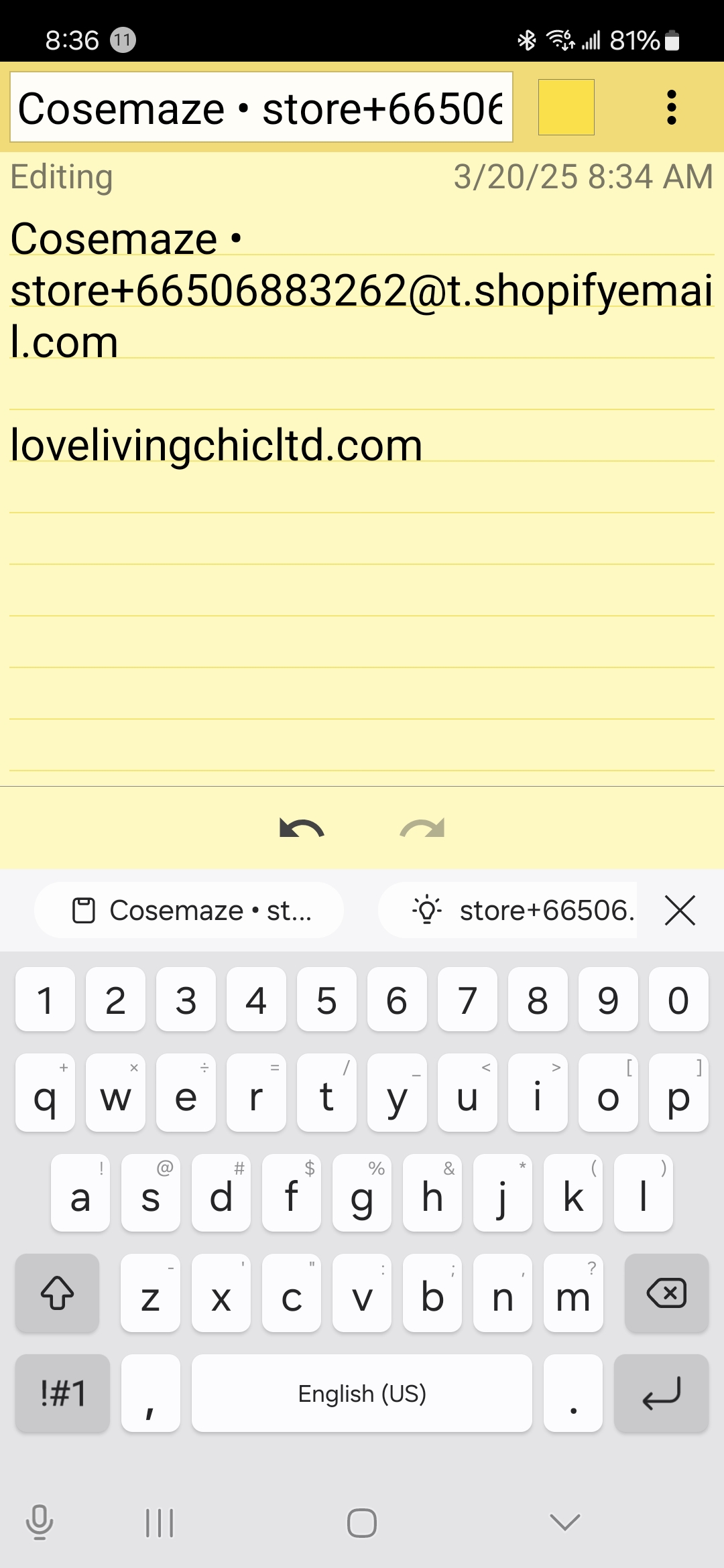
Task: Start voice input with the microphone
Action: tap(40, 1522)
